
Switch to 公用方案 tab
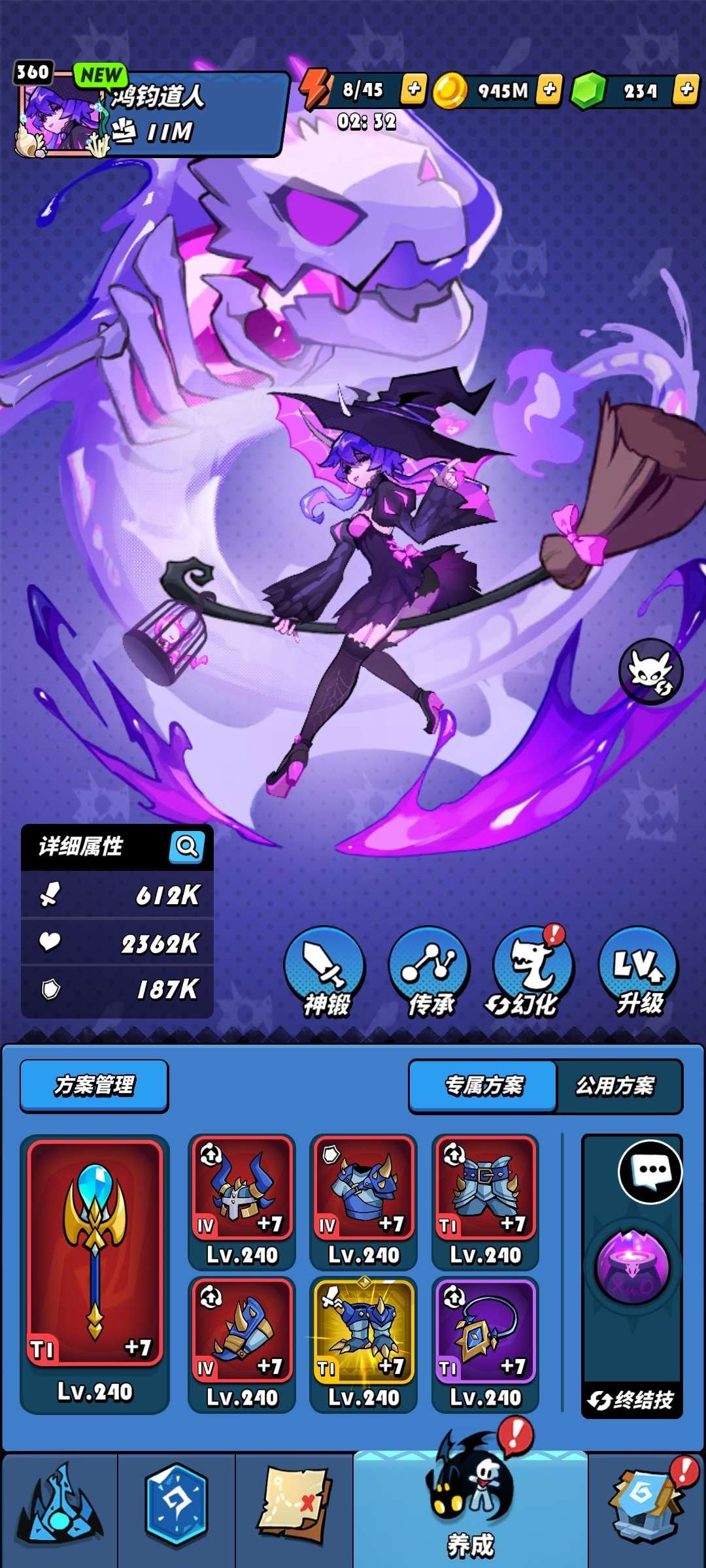click(x=615, y=1086)
